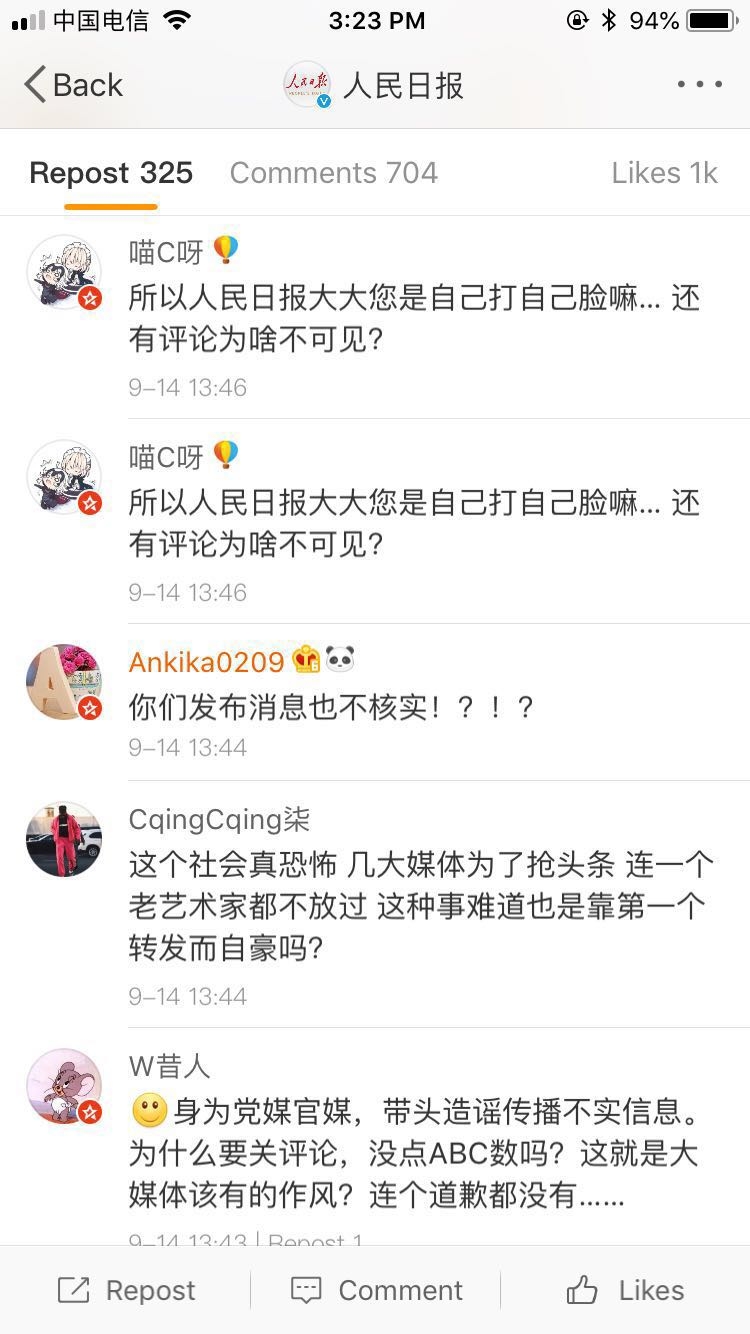Open the 人民日报 profile from the header
The image size is (750, 1334).
(375, 86)
